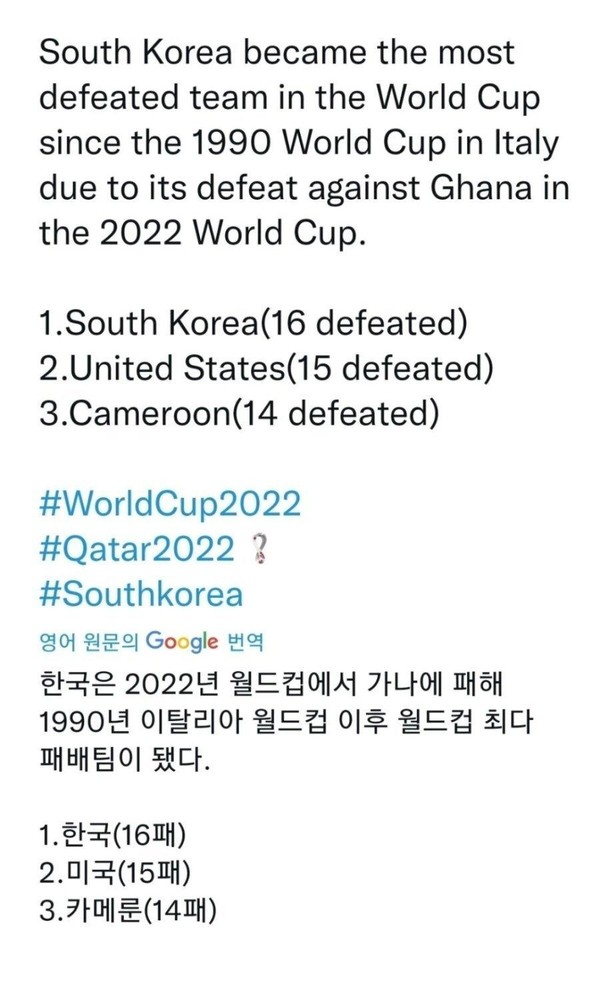Screen dimensions: 600x987
Task: Open the #Southkorea hashtag
Action: (x=141, y=594)
